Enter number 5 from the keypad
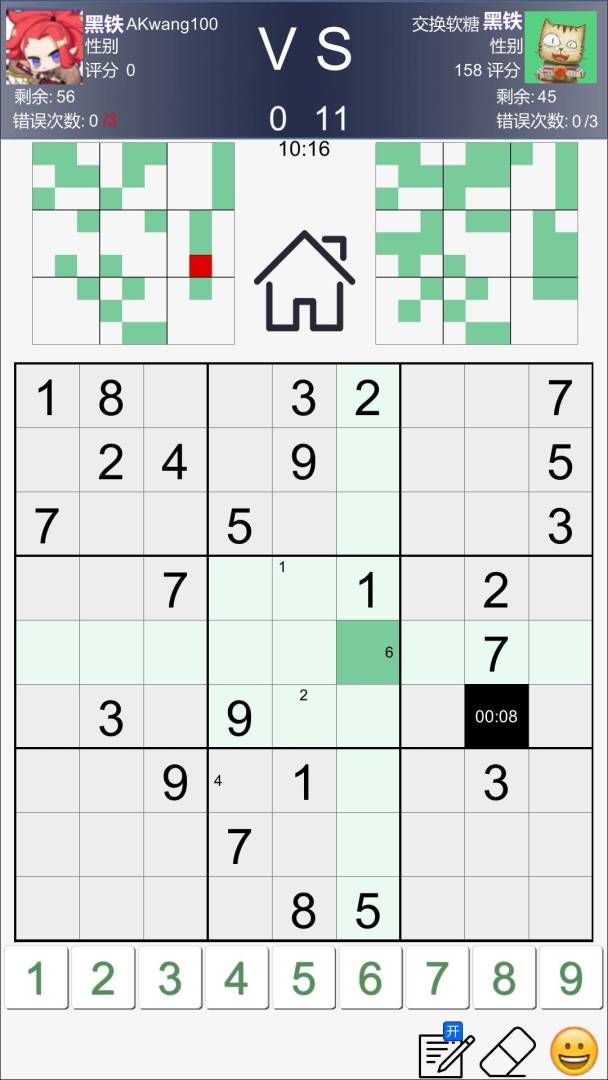 (303, 977)
